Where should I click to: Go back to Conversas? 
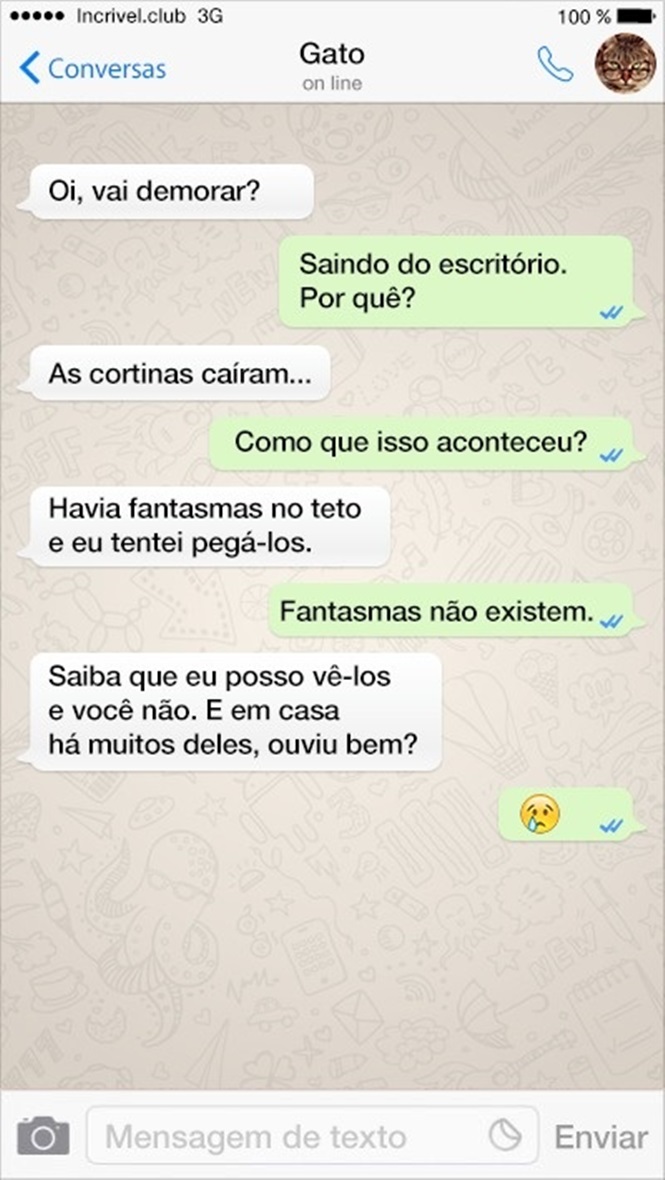pos(92,68)
